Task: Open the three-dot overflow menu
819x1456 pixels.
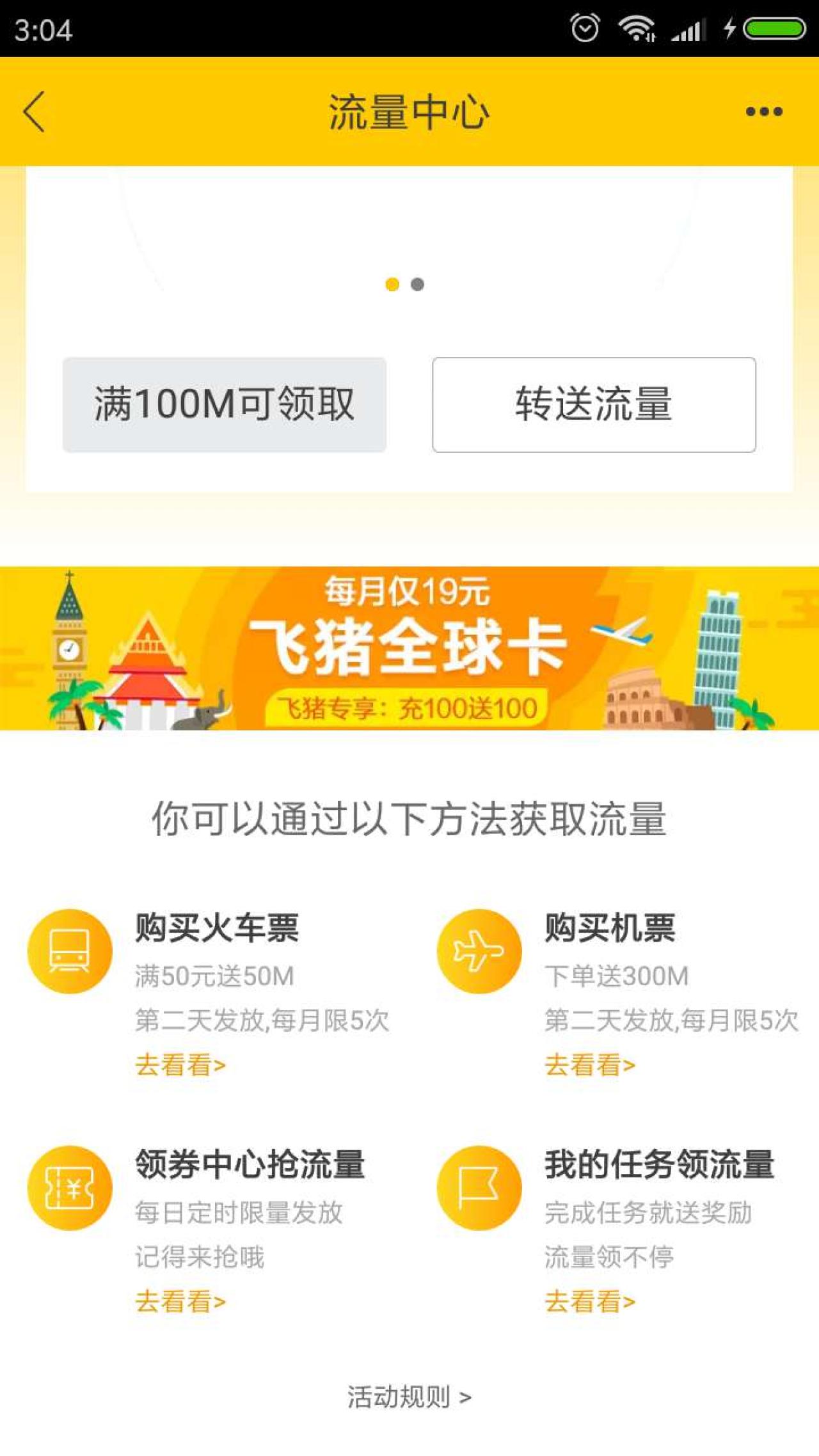Action: (764, 111)
